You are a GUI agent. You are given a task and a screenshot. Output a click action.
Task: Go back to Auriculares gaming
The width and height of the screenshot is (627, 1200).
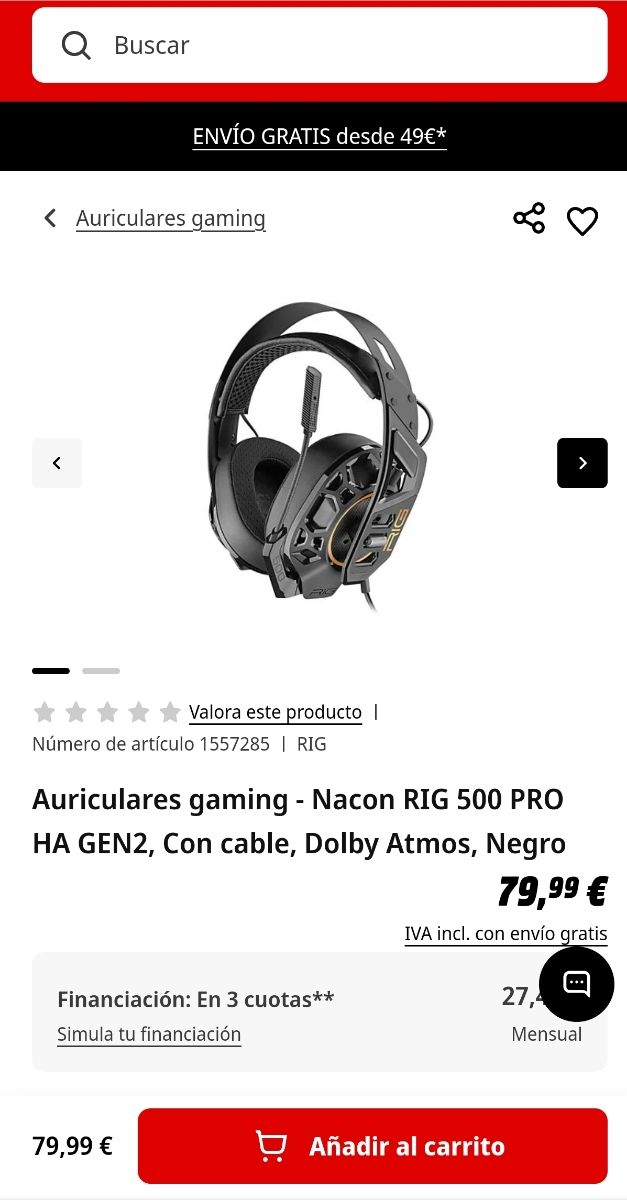tap(170, 218)
